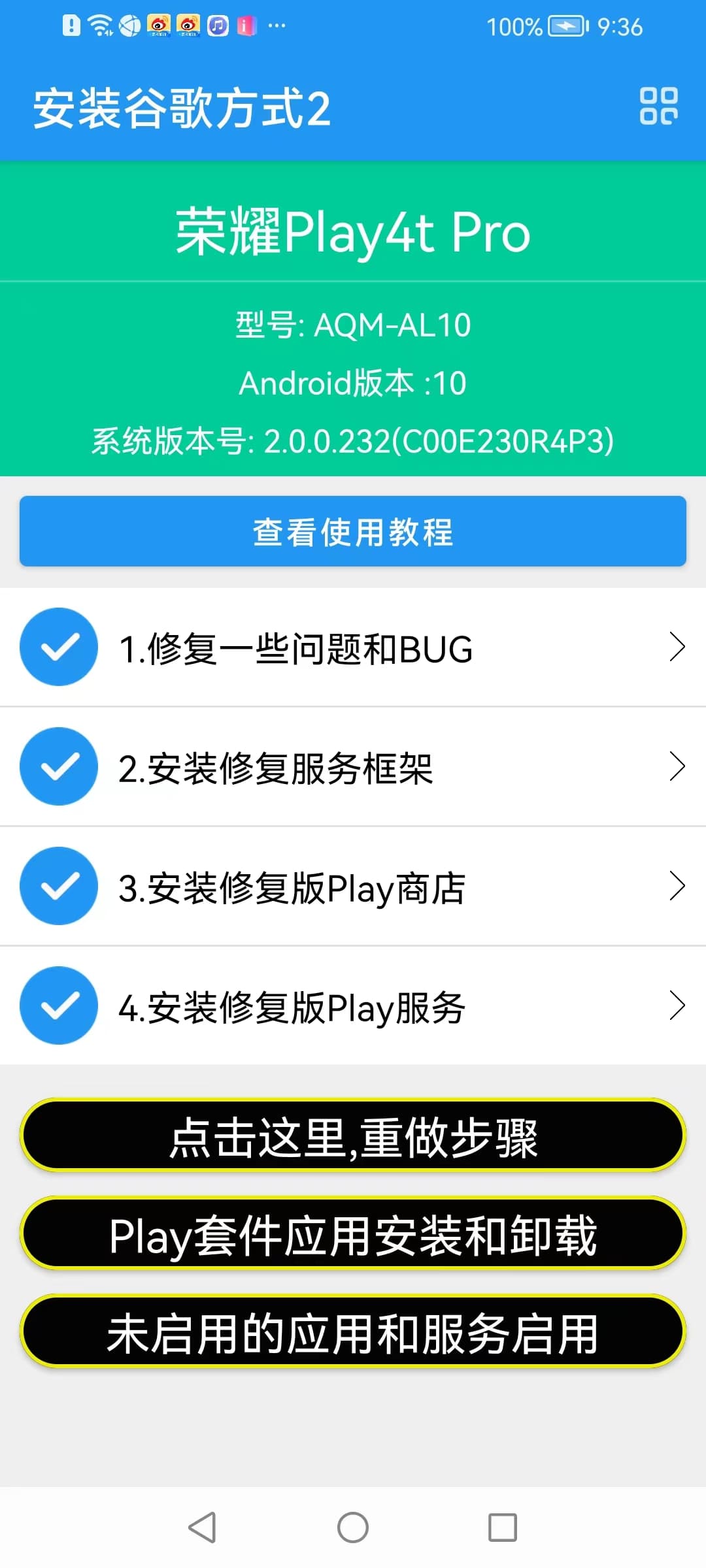The width and height of the screenshot is (706, 1568).
Task: Tap 查看使用教程 button
Action: click(x=353, y=531)
